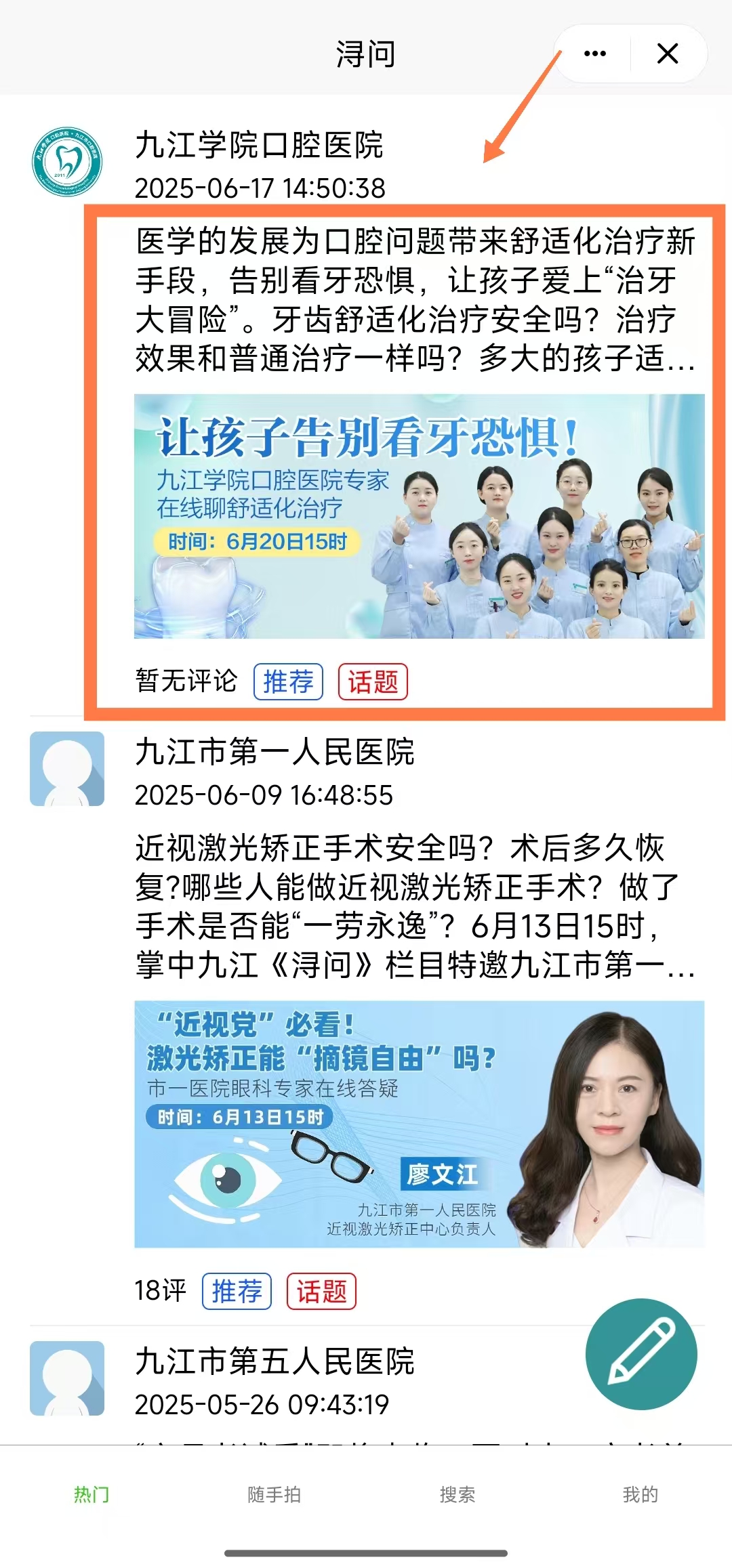Open the three-dot more options menu
The image size is (732, 1568).
[594, 54]
